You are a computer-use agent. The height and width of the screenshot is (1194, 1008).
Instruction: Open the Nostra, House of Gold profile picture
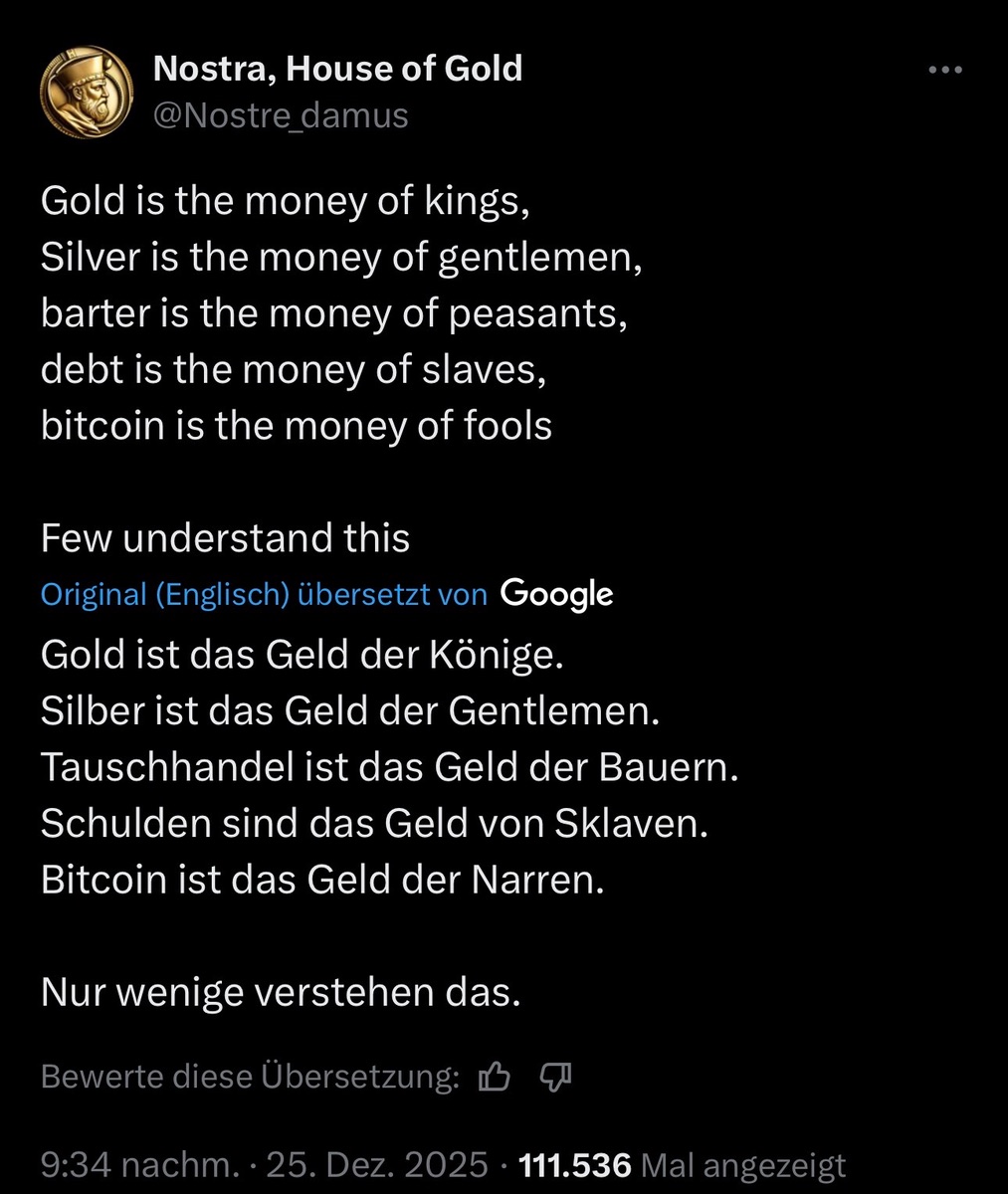(87, 93)
